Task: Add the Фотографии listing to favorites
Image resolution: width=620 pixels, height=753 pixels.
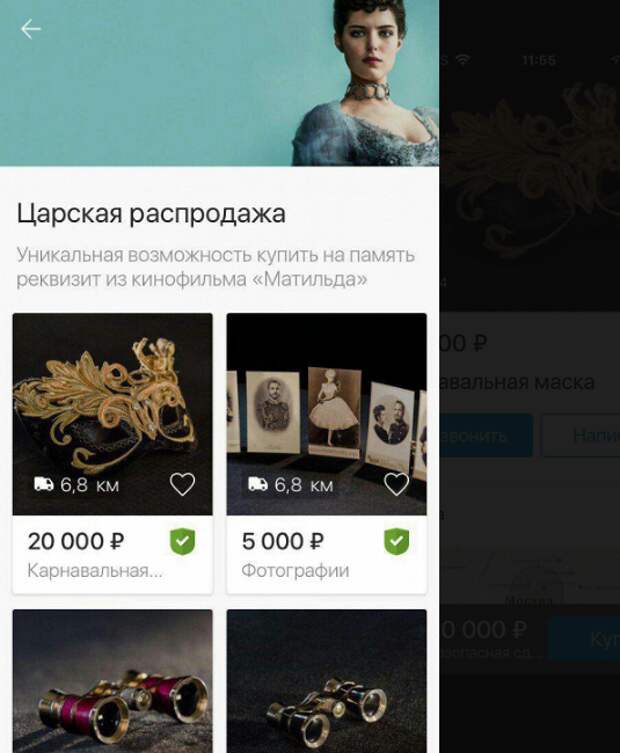Action: coord(397,485)
